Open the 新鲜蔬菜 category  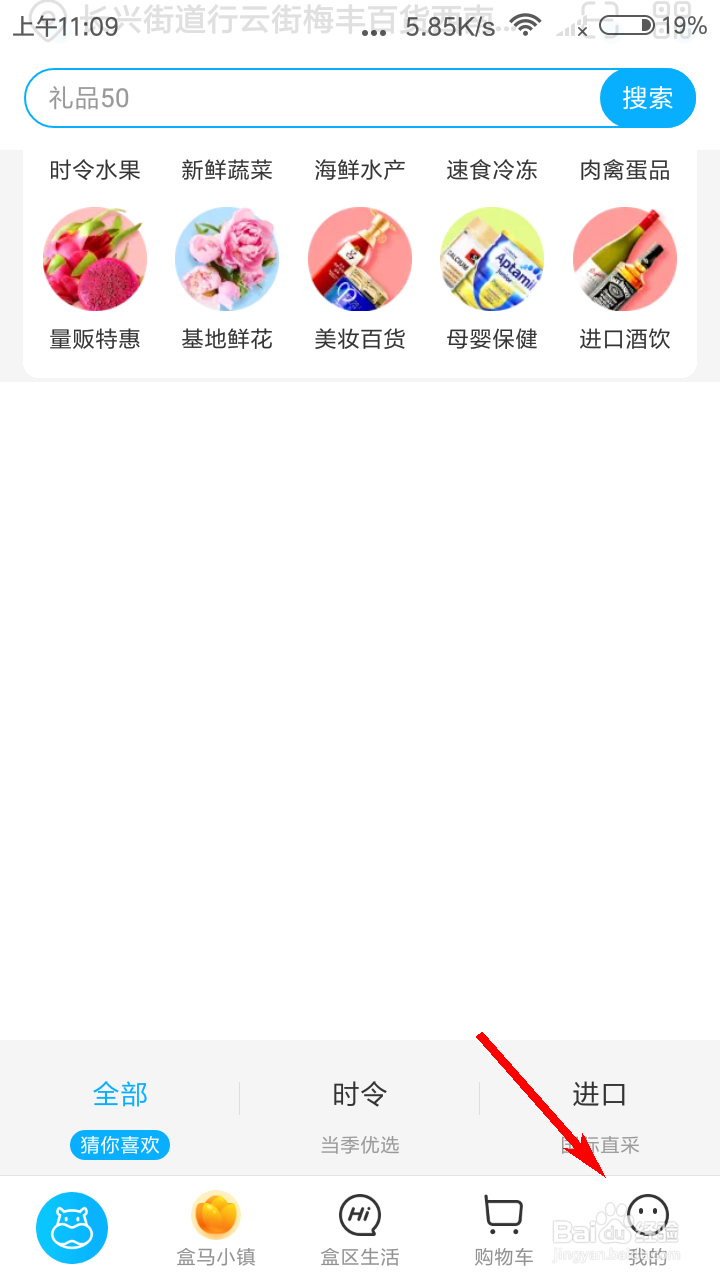coord(227,170)
